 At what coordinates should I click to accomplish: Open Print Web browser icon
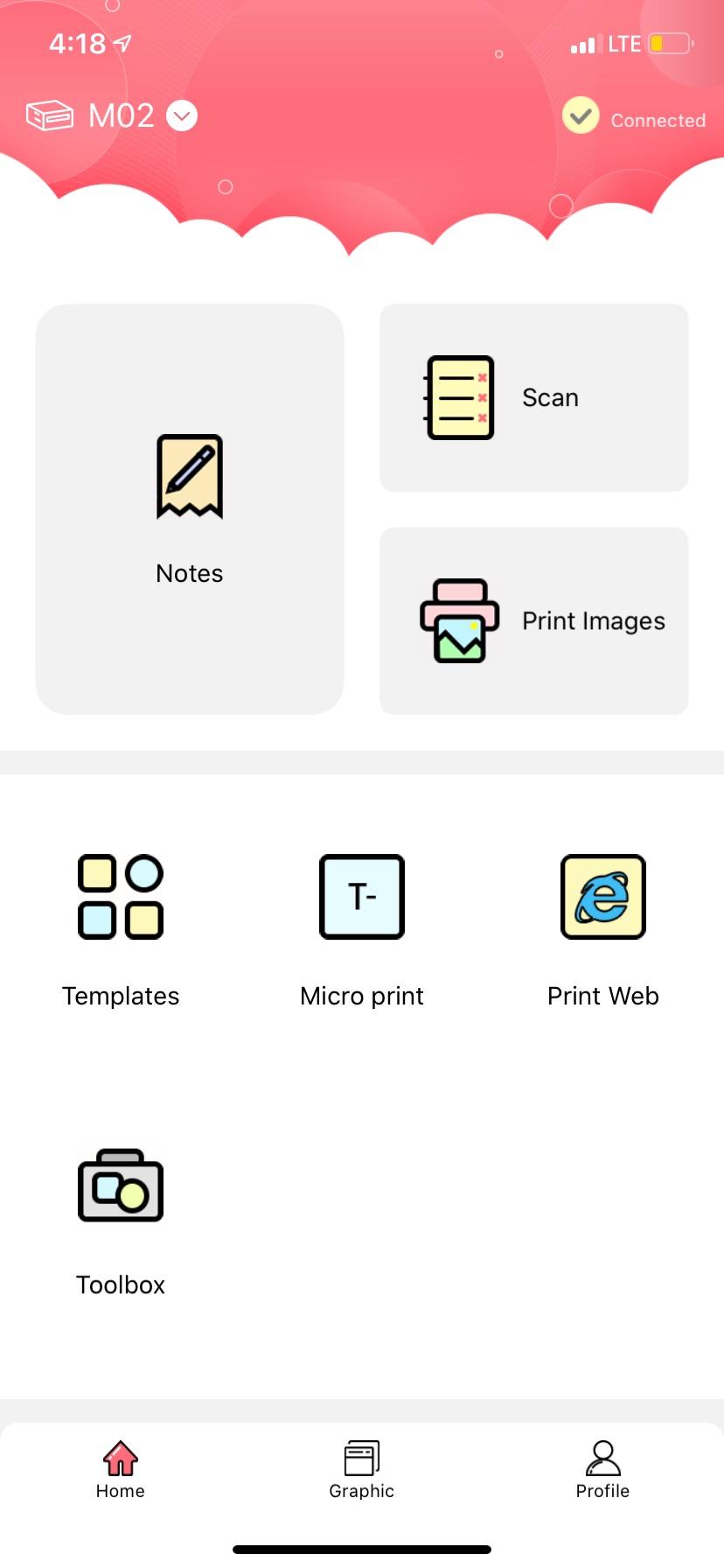[x=602, y=897]
